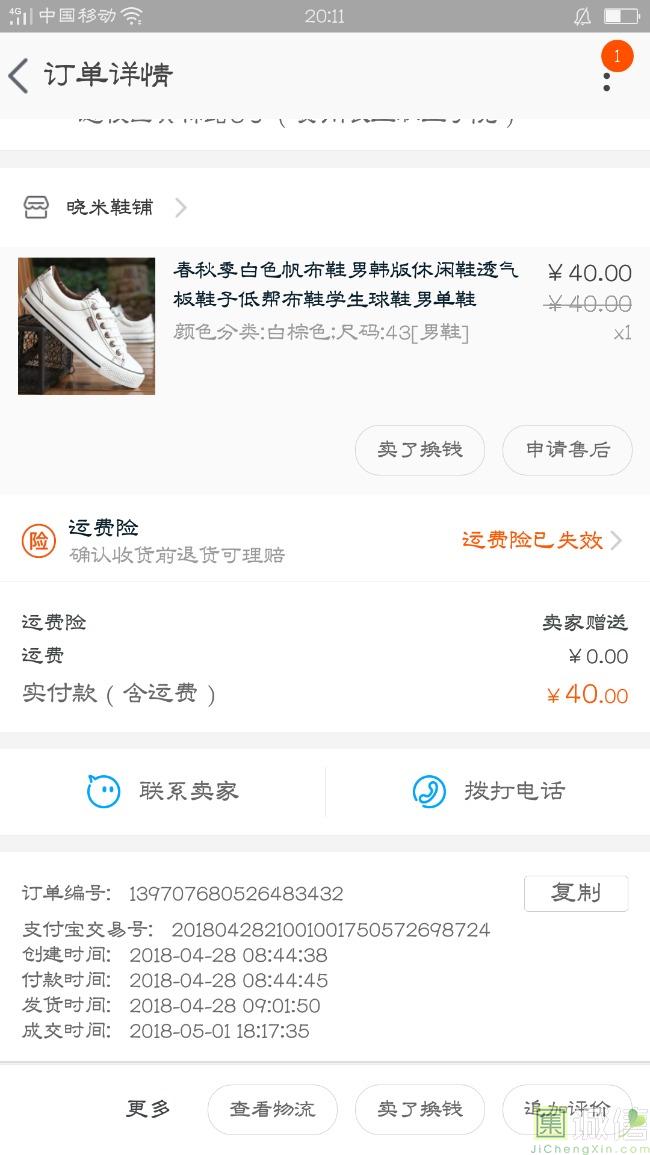This screenshot has height=1155, width=650.
Task: Open the overflow menu with the notification badge
Action: pos(607,75)
